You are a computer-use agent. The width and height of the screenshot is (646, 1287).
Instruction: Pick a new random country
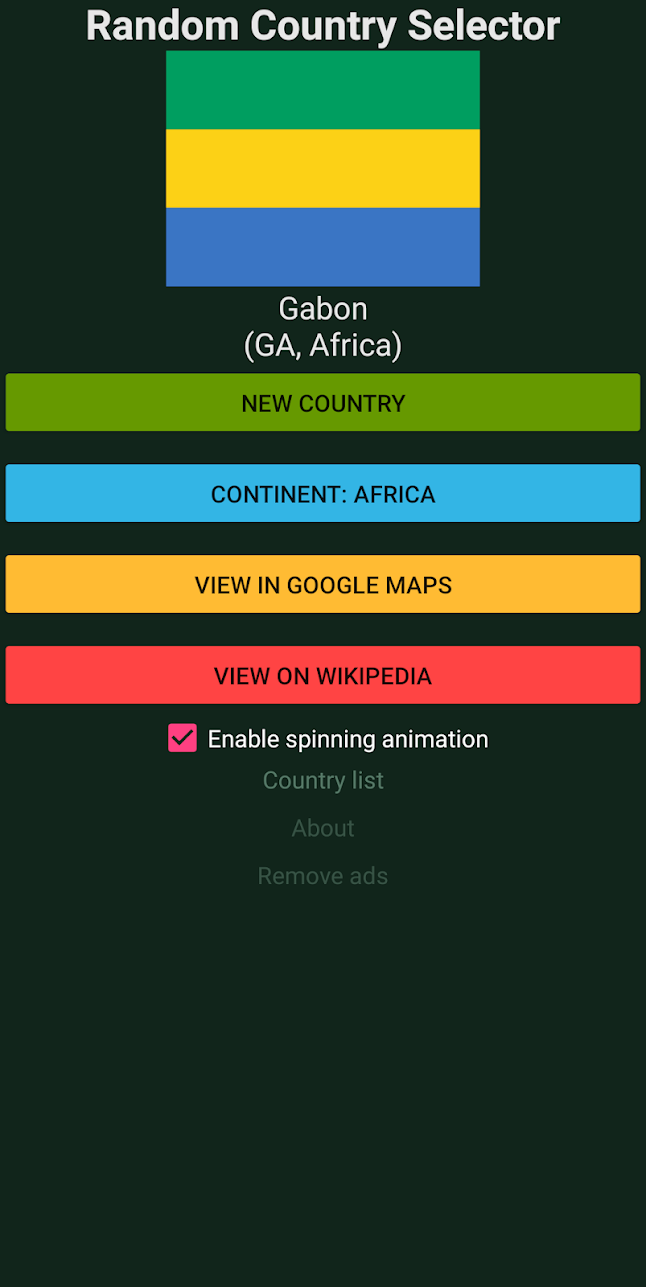(323, 403)
